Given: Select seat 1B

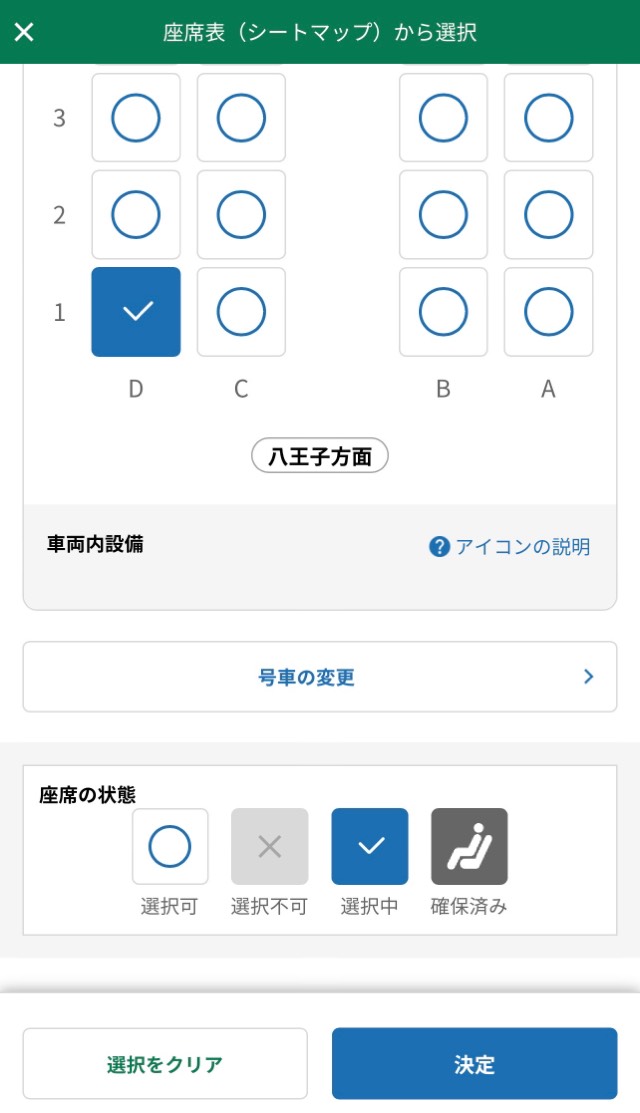Looking at the screenshot, I should click(x=443, y=312).
